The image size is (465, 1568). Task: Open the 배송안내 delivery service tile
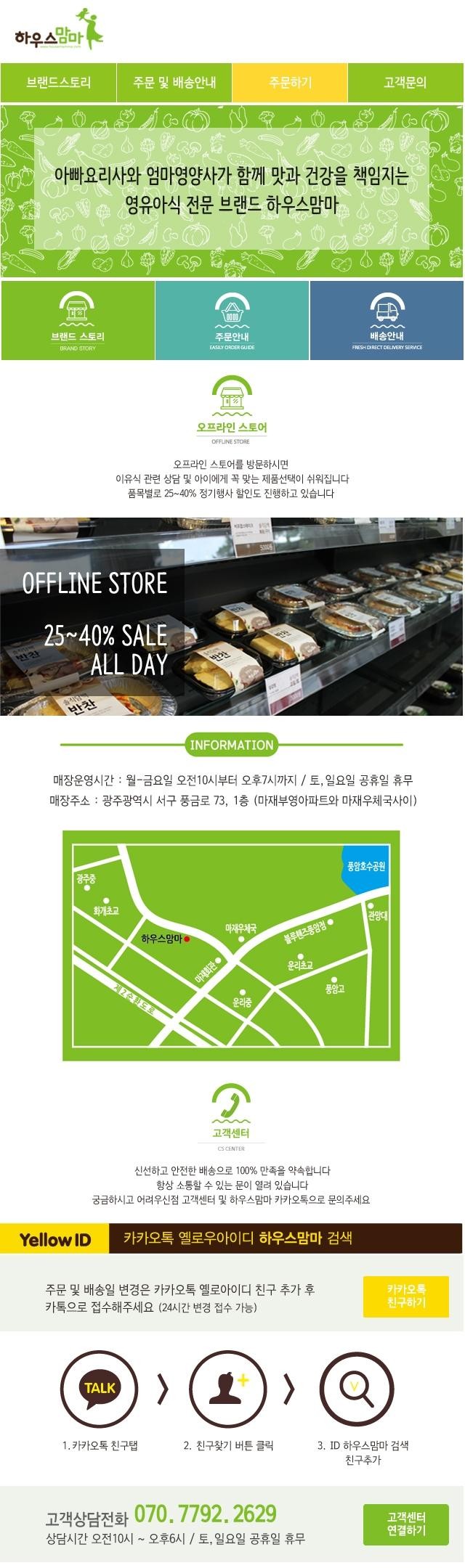(387, 320)
